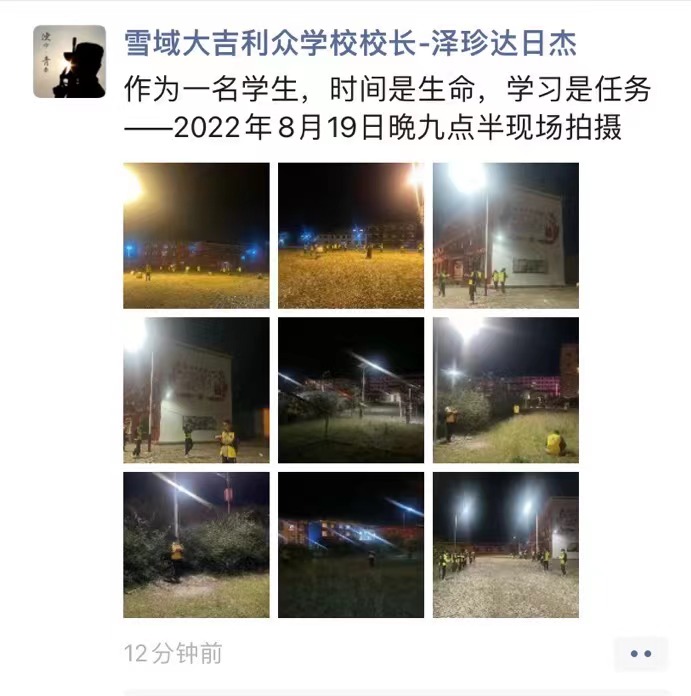View photo of group walking under two streetlights
691x696 pixels.
click(505, 545)
